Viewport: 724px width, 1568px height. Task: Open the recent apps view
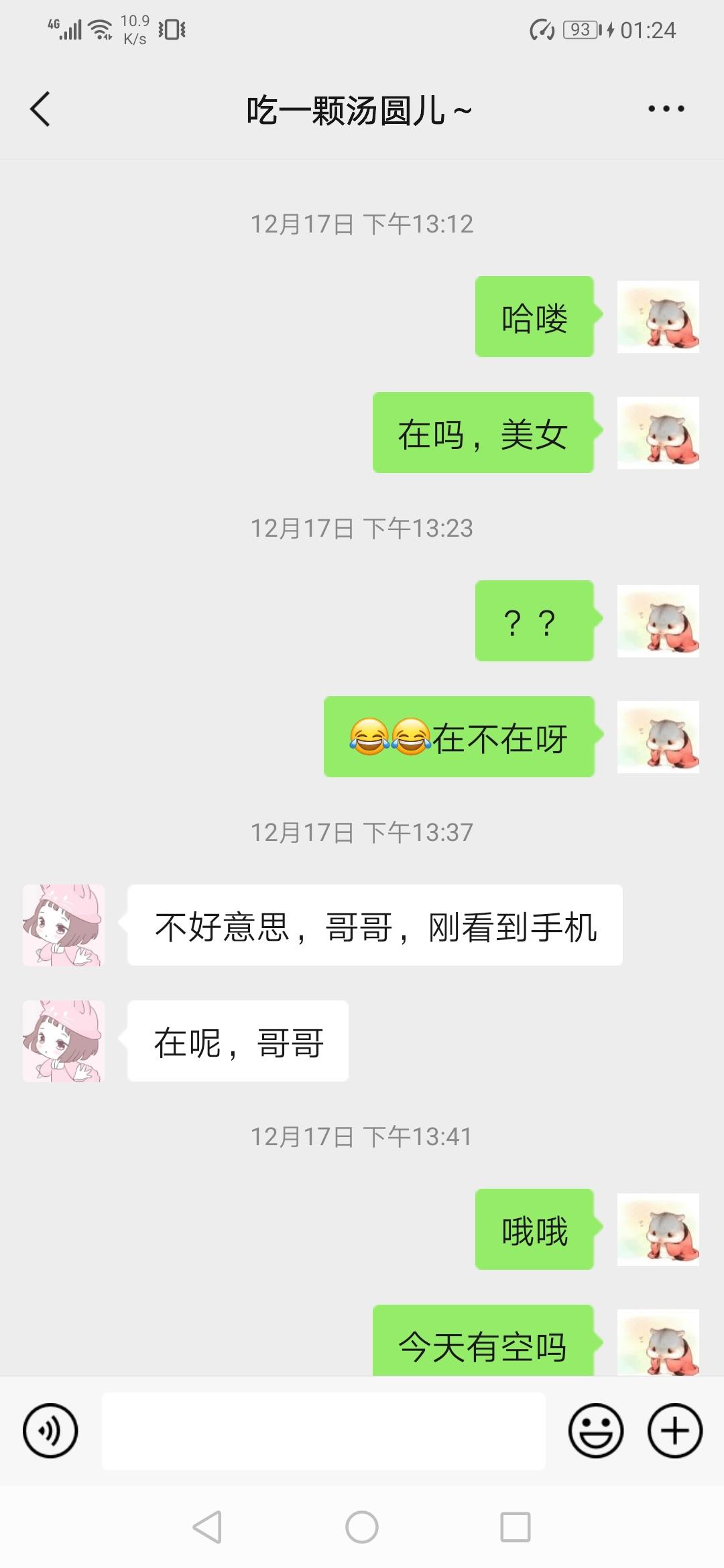pyautogui.click(x=516, y=1527)
